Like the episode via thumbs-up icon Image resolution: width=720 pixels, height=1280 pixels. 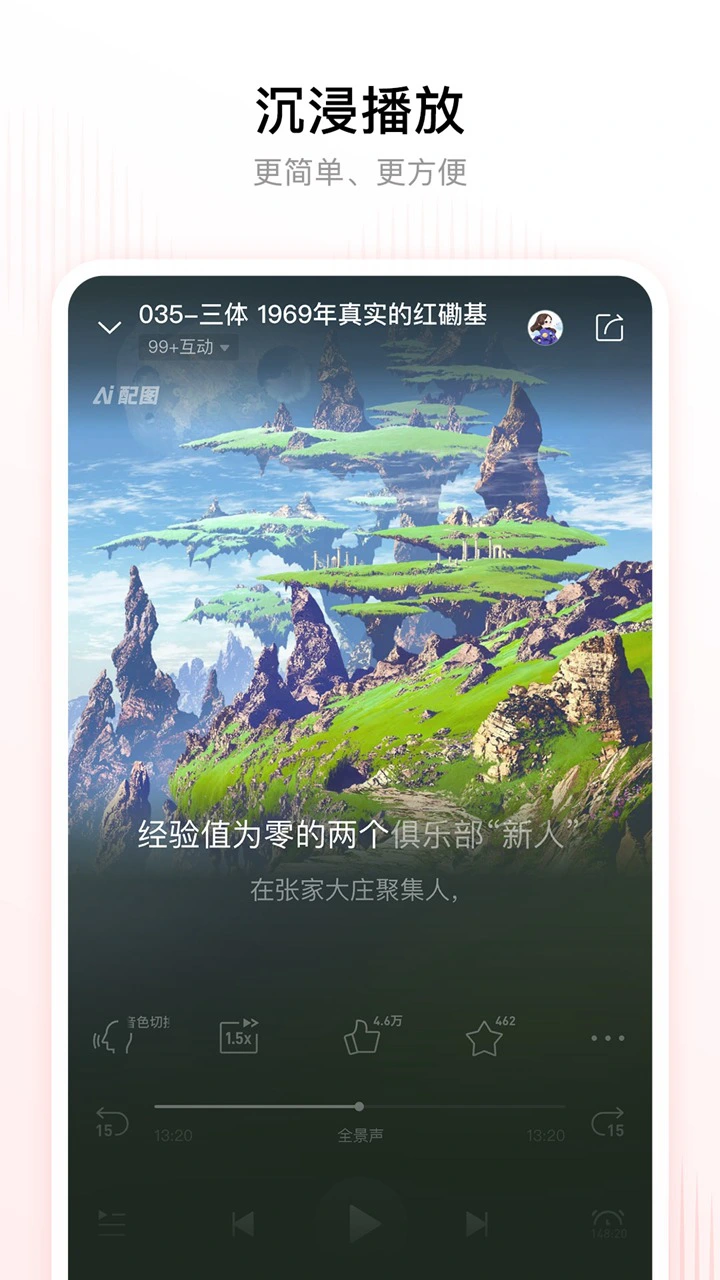(x=360, y=1040)
